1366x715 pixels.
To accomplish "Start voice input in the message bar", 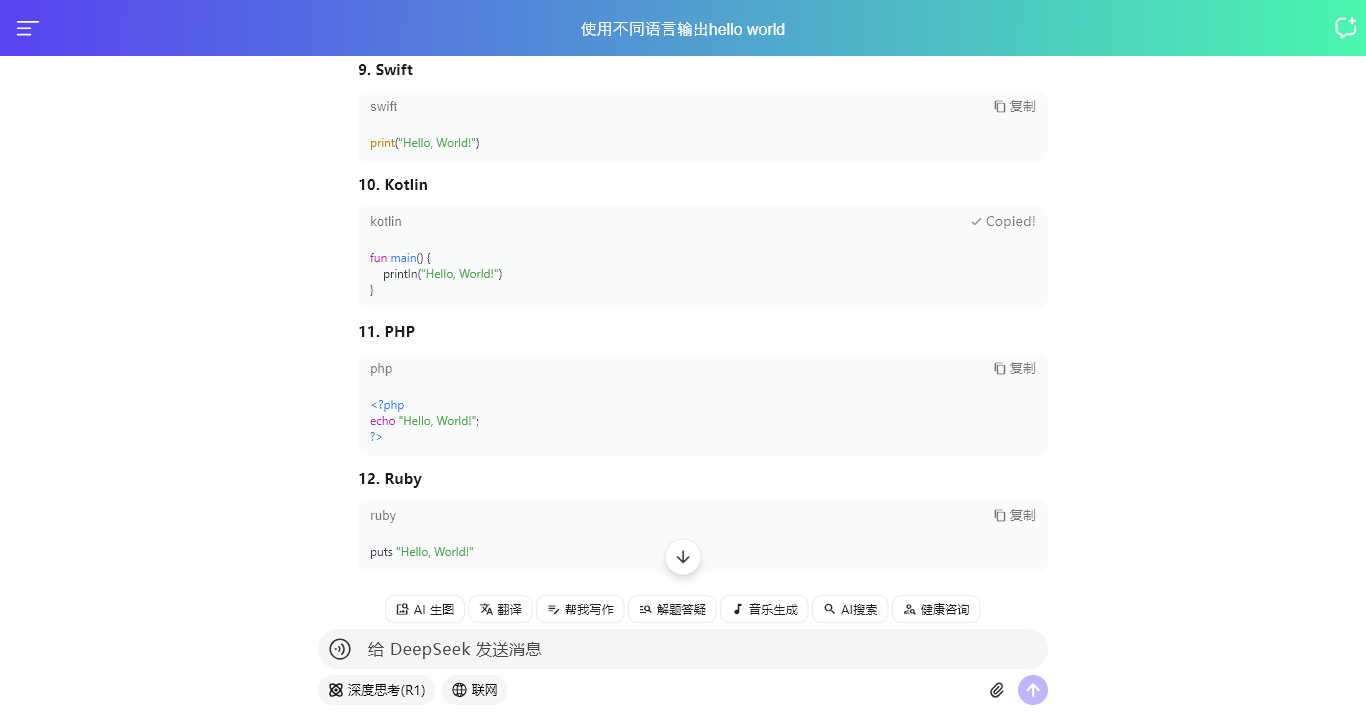I will [x=340, y=649].
